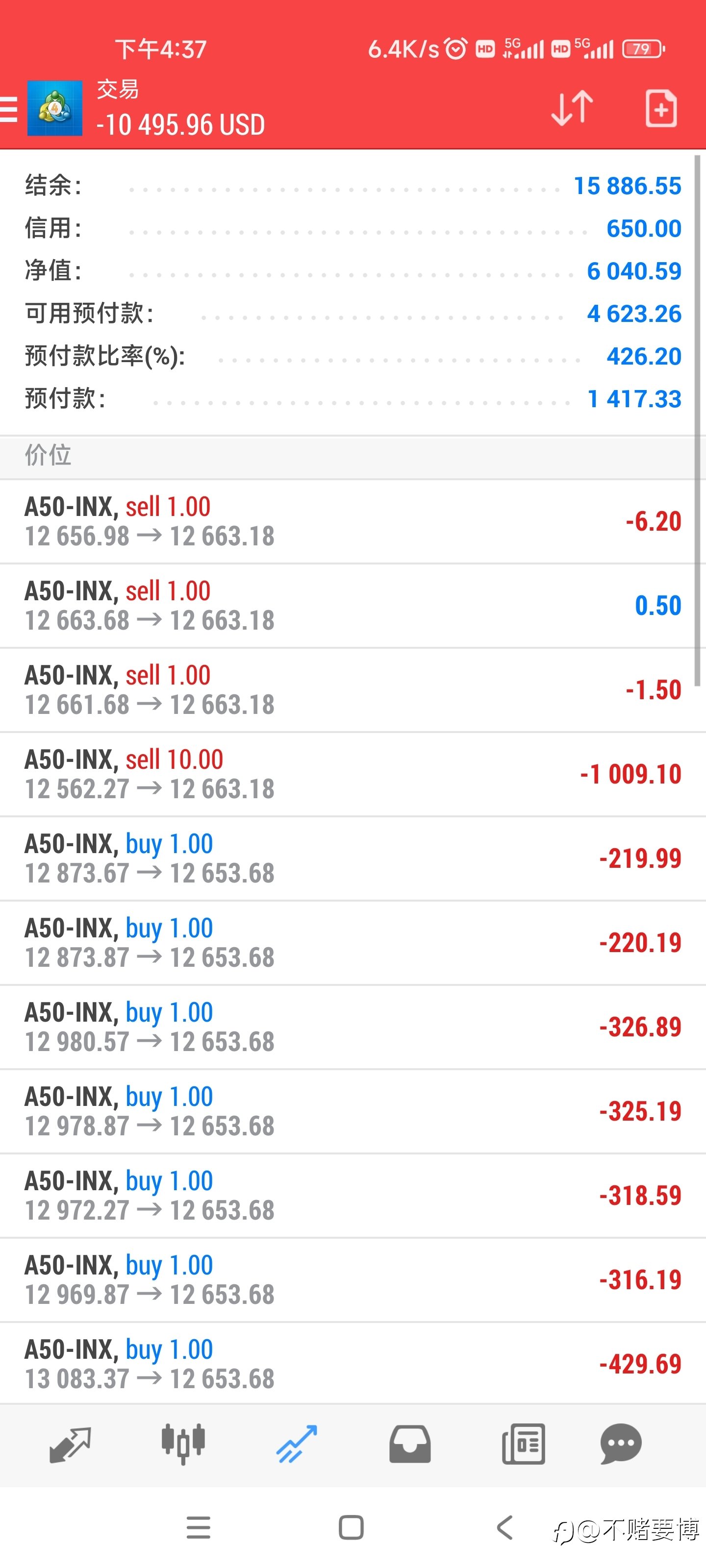Viewport: 706px width, 1568px height.
Task: Open sell 1.00 position at 12 656.98
Action: [x=353, y=522]
